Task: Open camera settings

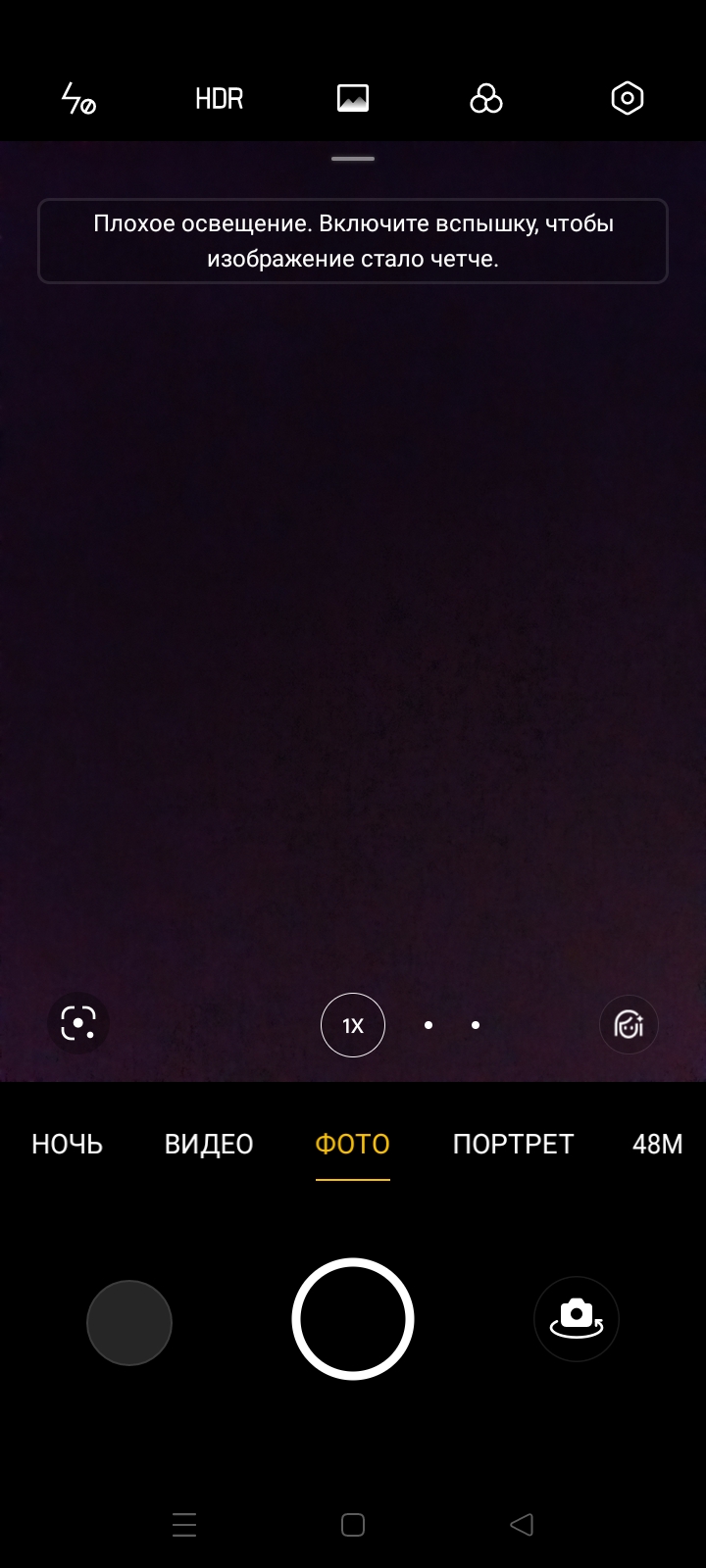Action: tap(627, 98)
